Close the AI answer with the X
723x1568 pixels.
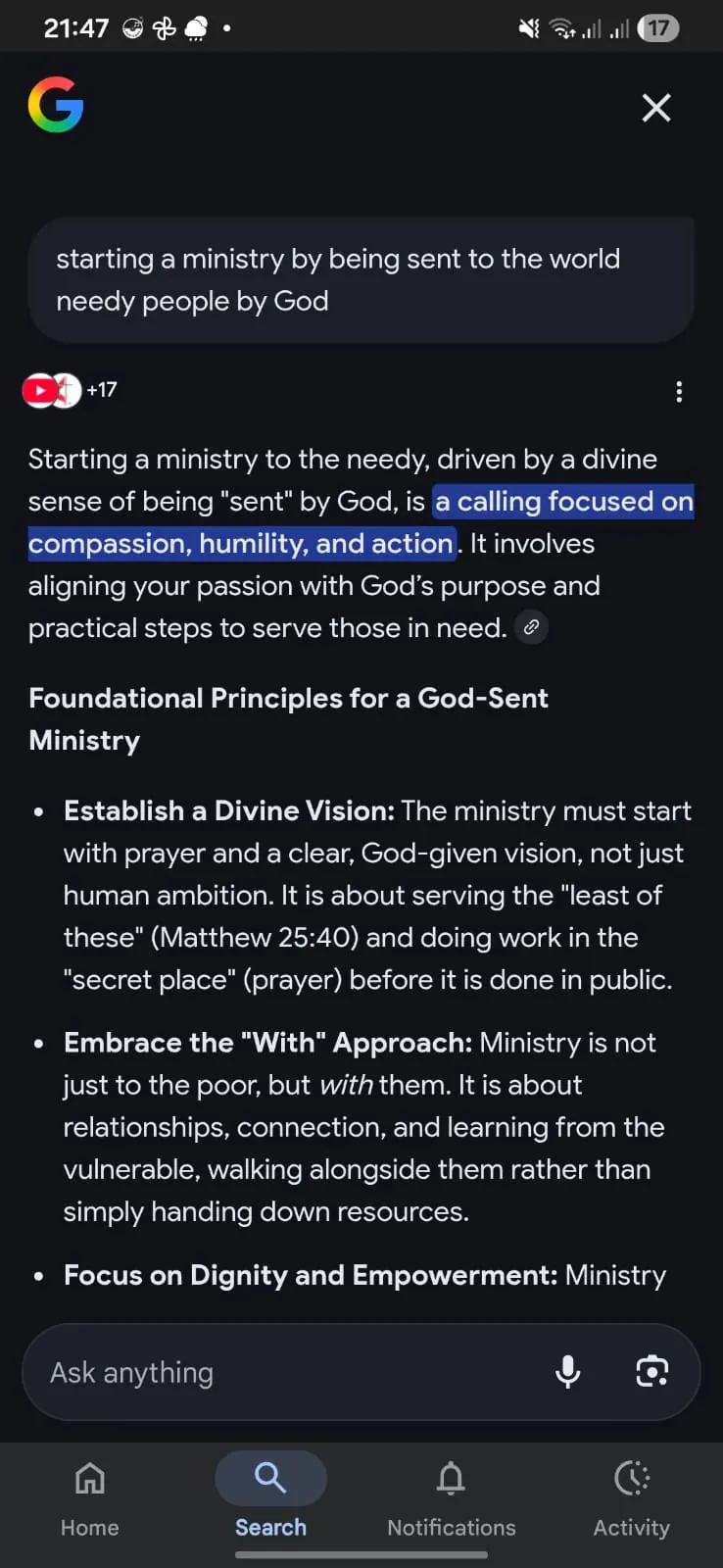coord(655,108)
